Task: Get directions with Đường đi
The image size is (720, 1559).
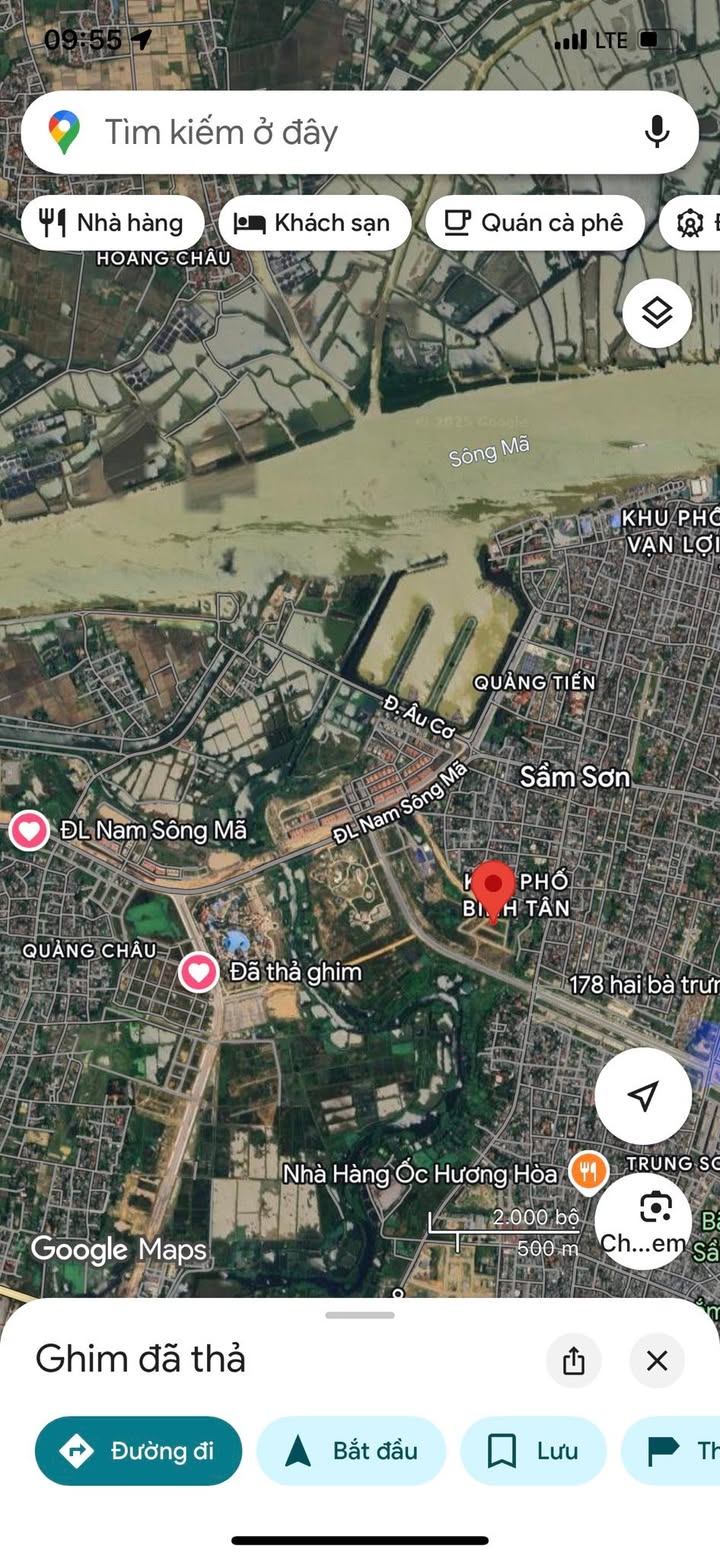Action: (138, 1451)
